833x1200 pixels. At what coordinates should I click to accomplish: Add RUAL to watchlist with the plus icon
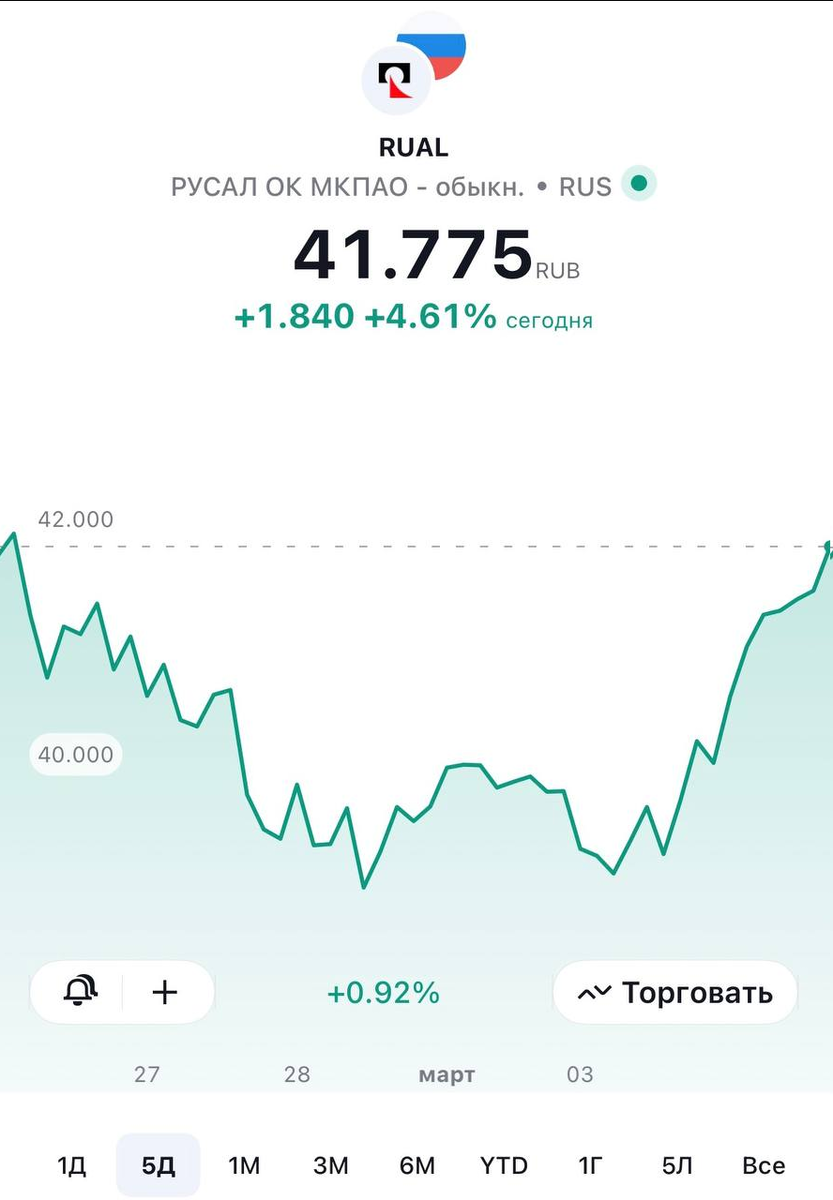164,992
